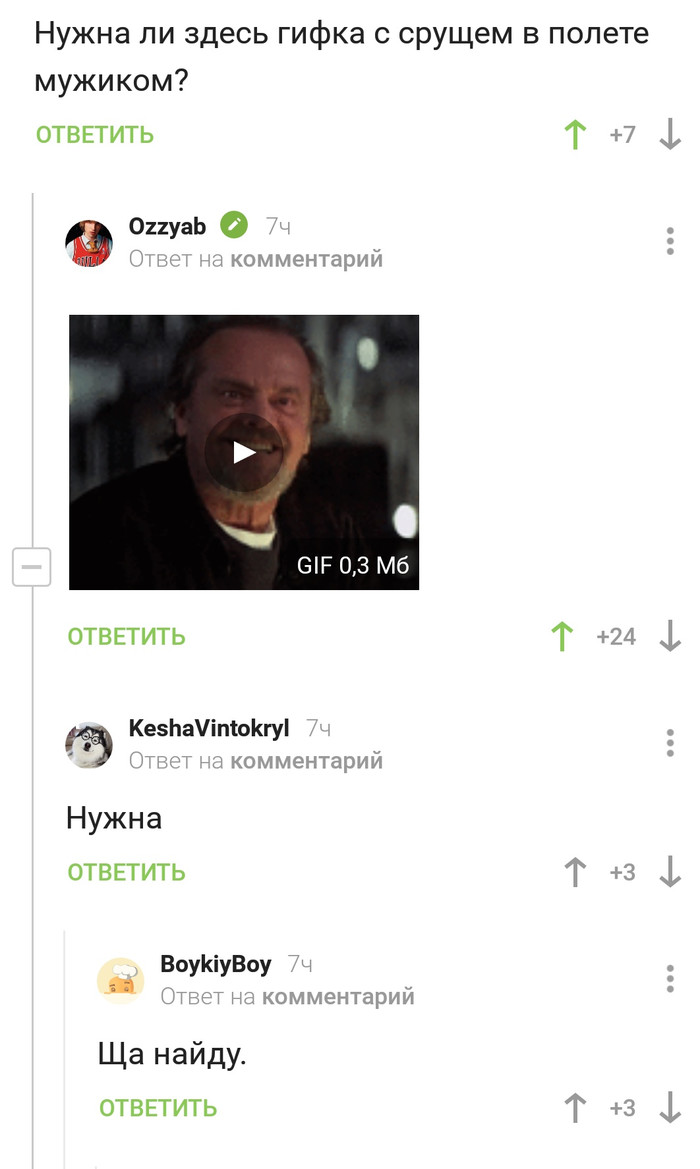
Task: Reply to Ozzyab's GIF comment
Action: point(127,637)
